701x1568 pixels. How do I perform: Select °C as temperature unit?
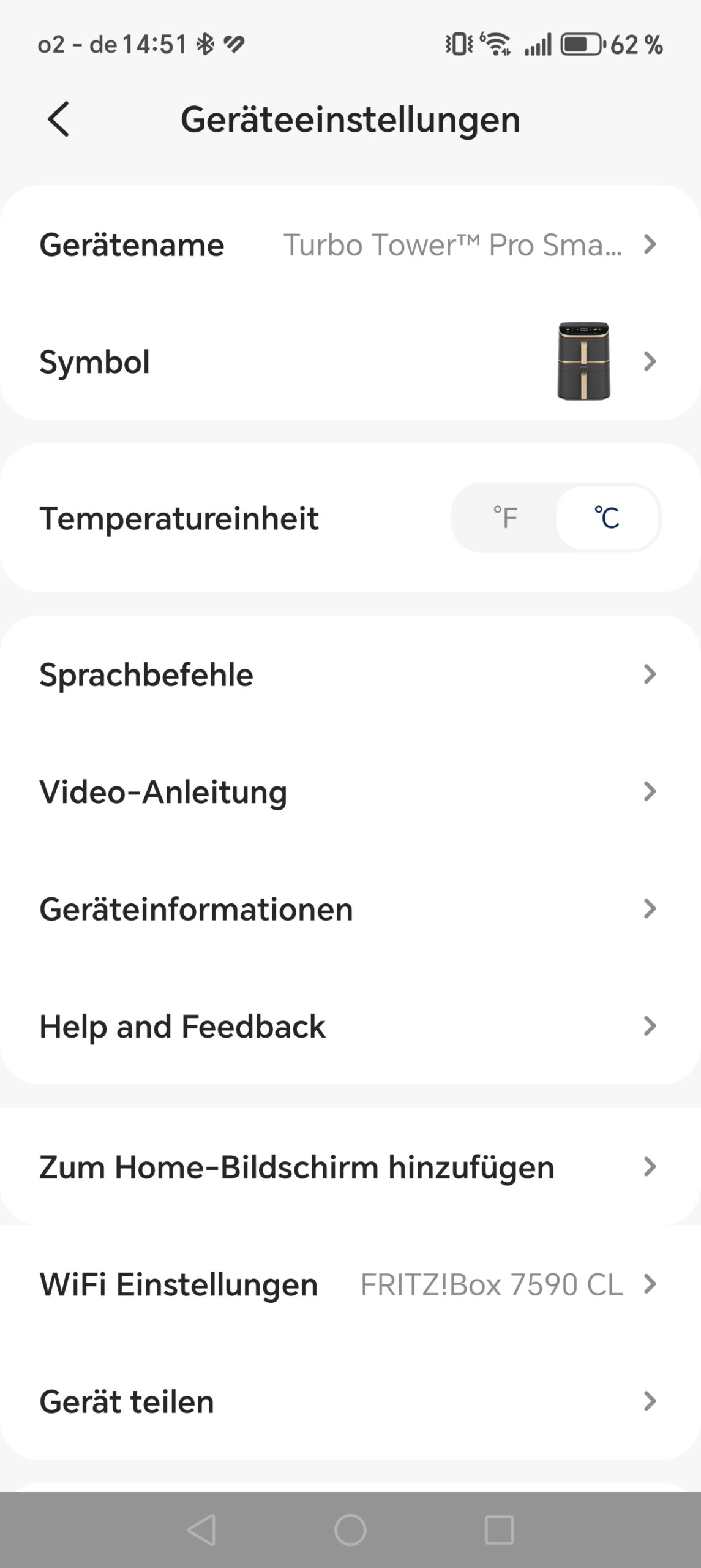tap(607, 518)
